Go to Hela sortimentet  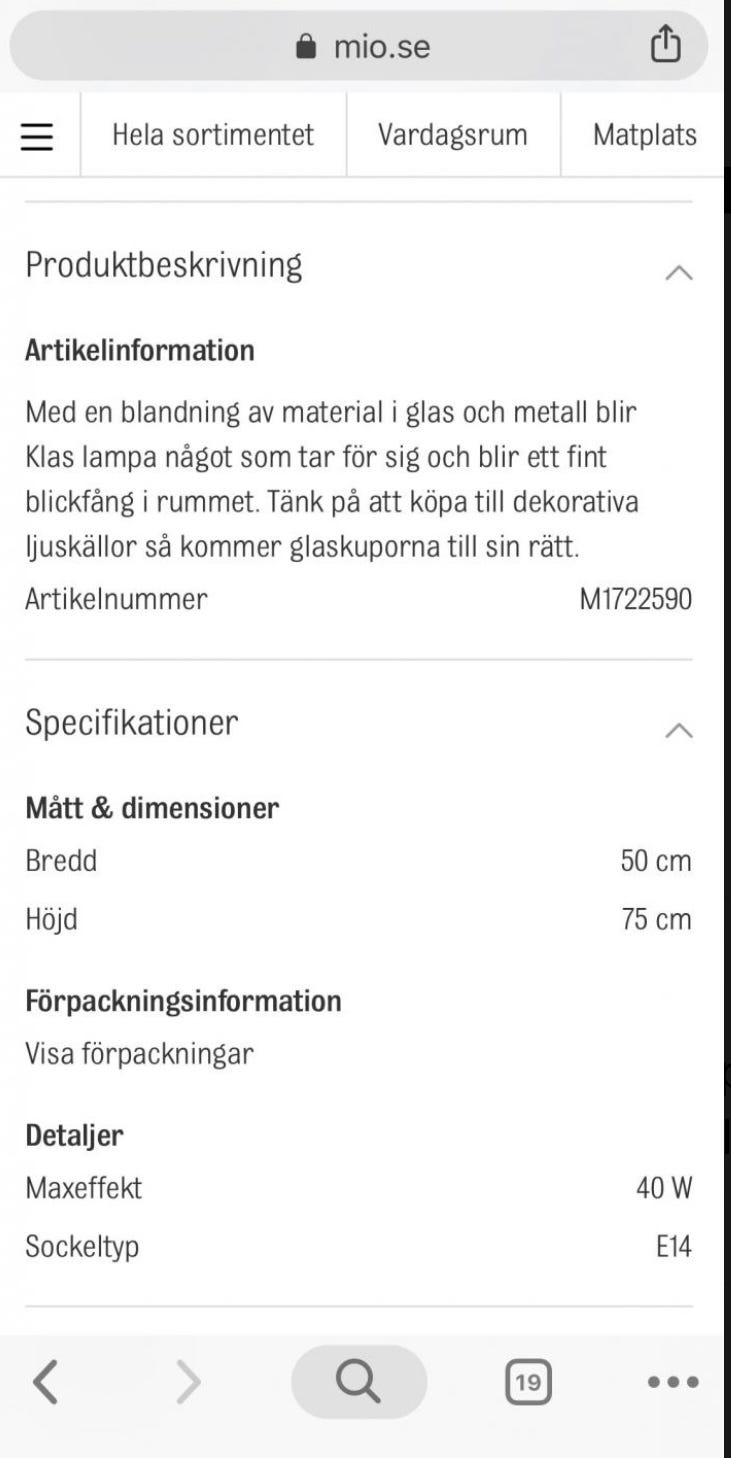[213, 135]
